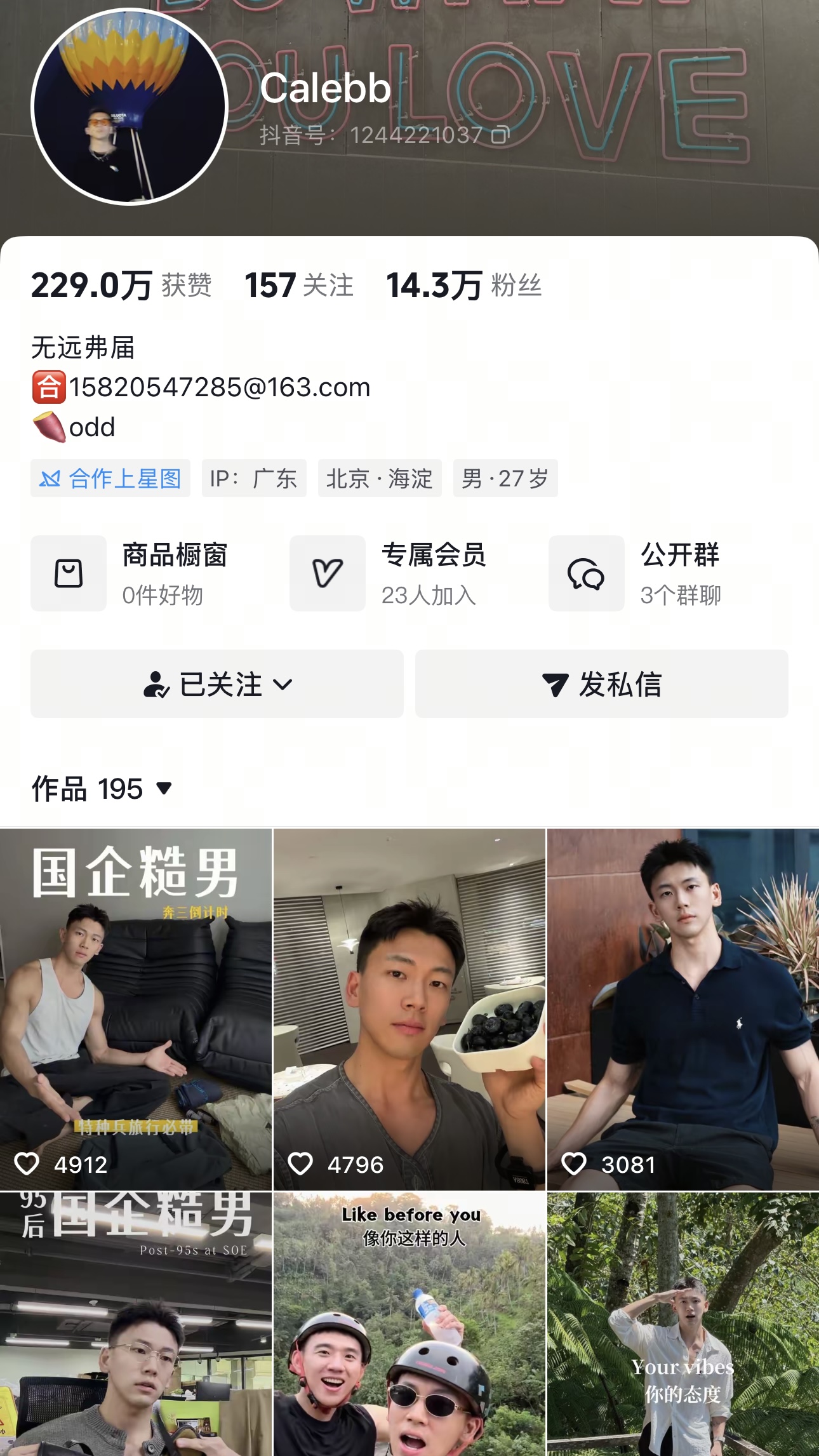Open the 95后国企糙男 Post-95s at SOE video
This screenshot has width=819, height=1456.
(x=136, y=1324)
